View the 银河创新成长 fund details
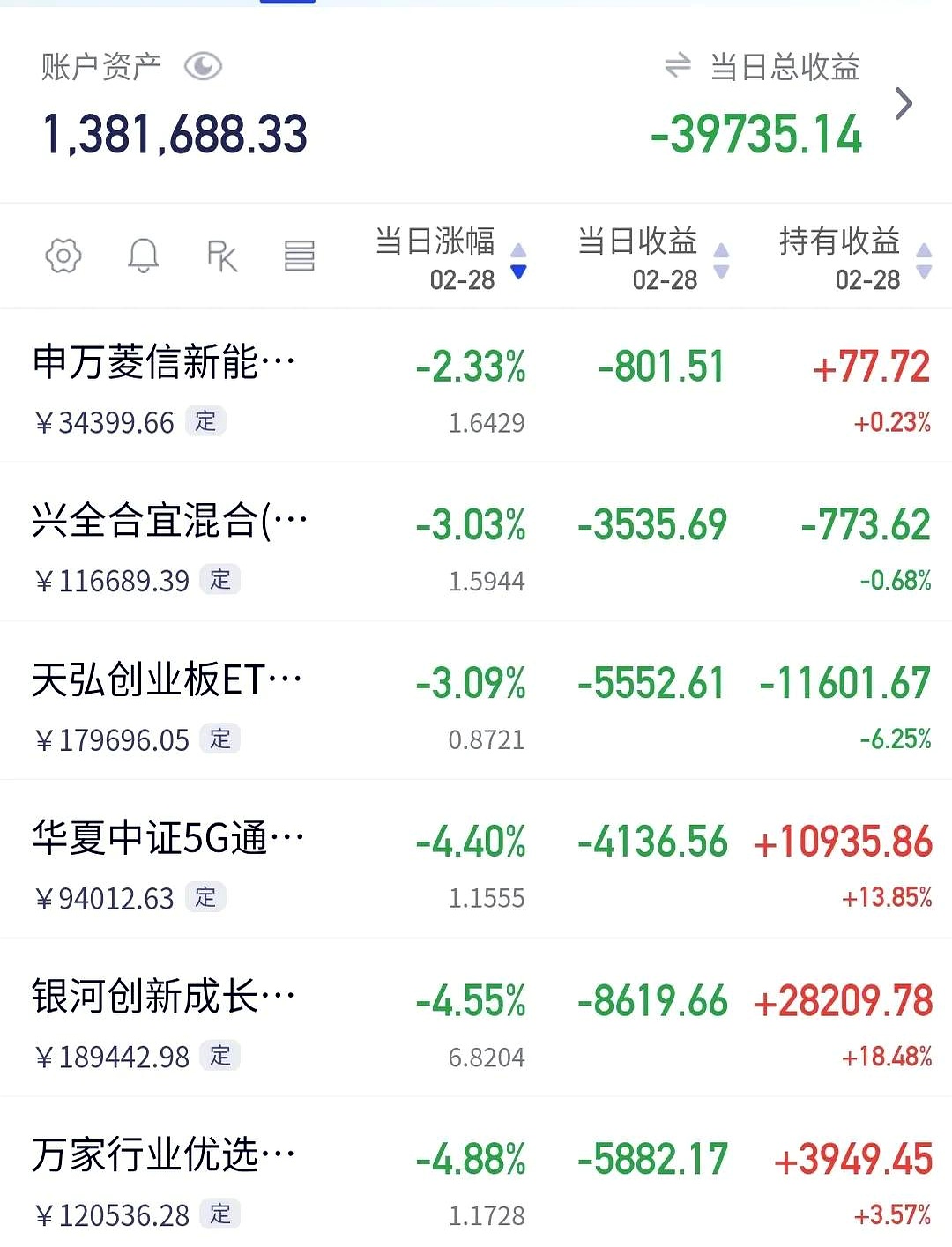952x1247 pixels. 164,998
